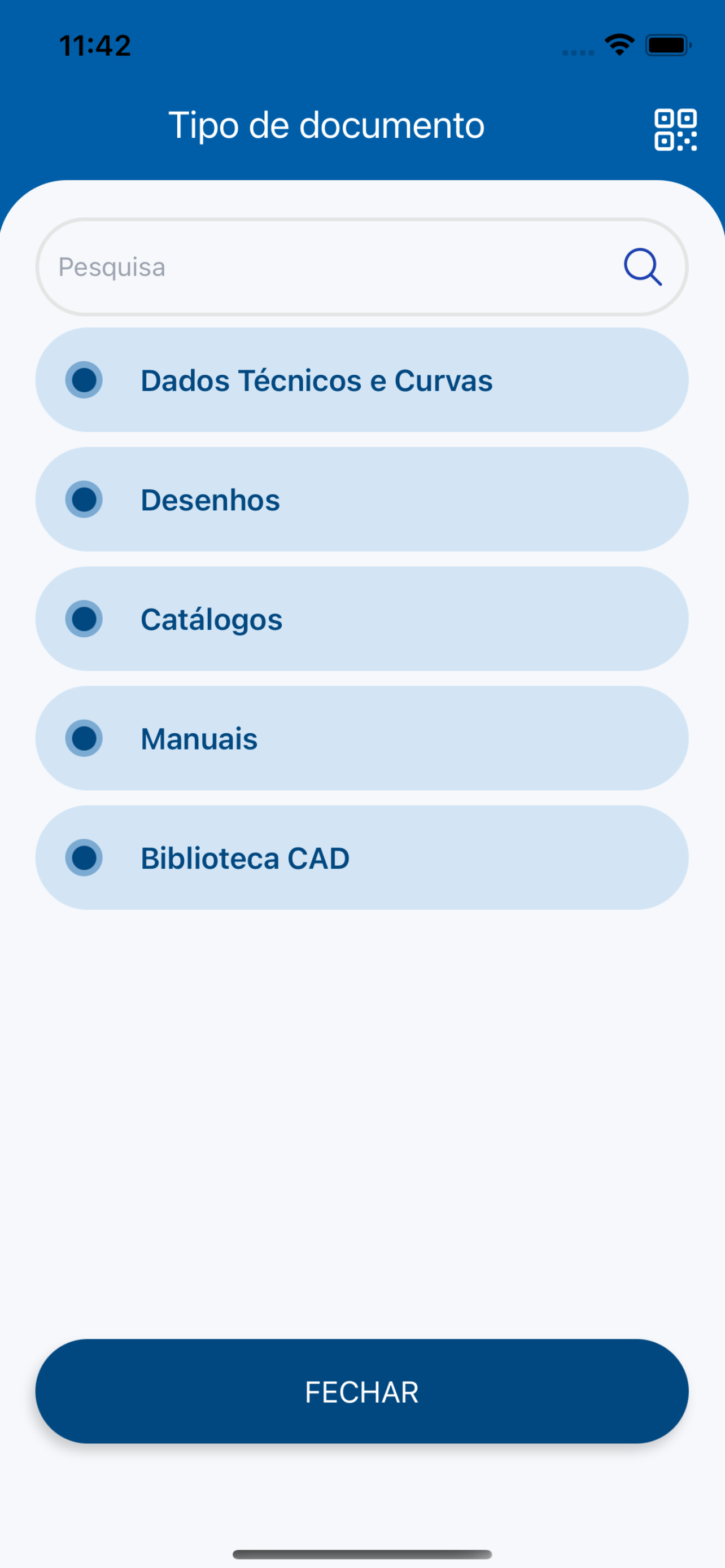Open the QR code scanner
Image resolution: width=725 pixels, height=1568 pixels.
coord(675,130)
